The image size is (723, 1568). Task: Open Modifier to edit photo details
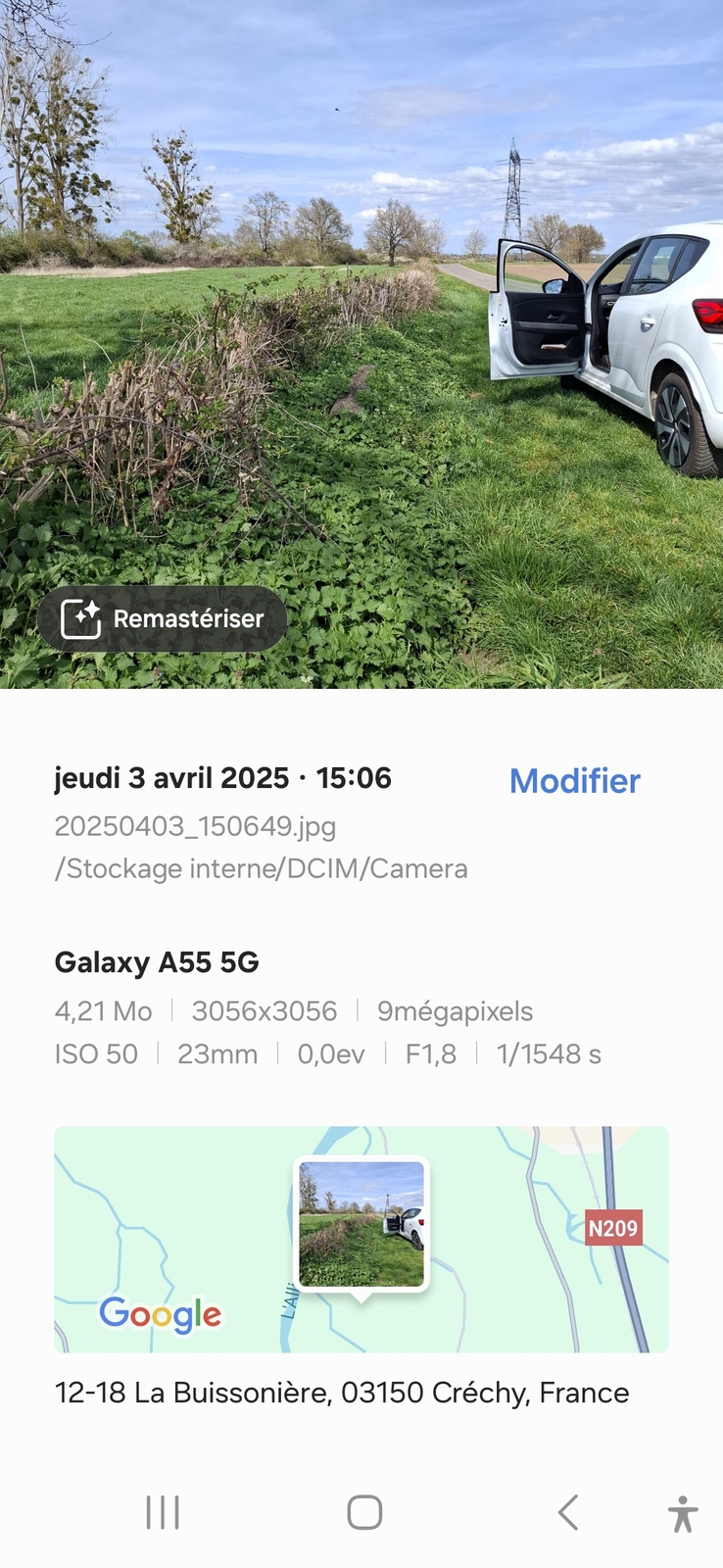pos(574,781)
